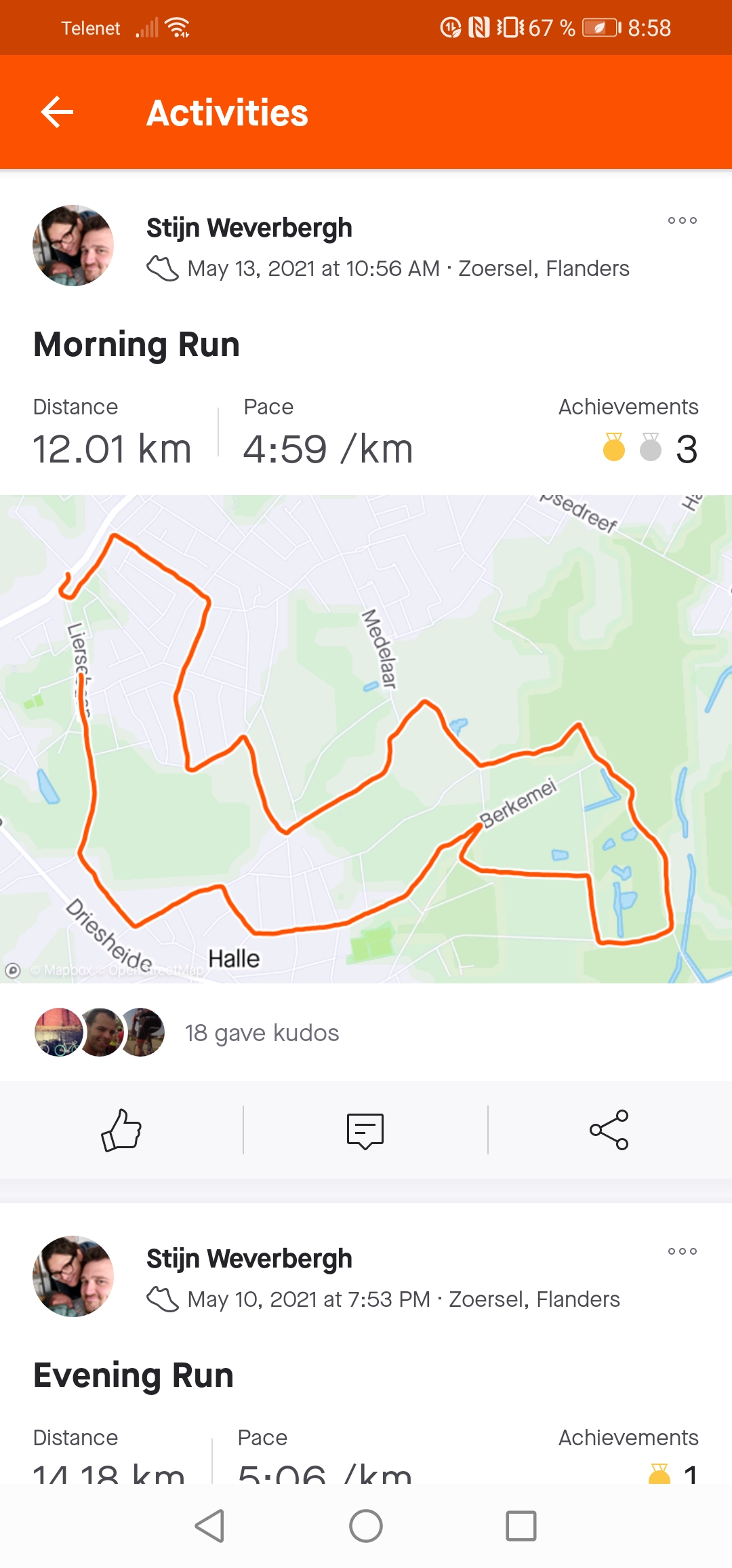Viewport: 732px width, 1568px height.
Task: Tap the system home button
Action: click(366, 1526)
